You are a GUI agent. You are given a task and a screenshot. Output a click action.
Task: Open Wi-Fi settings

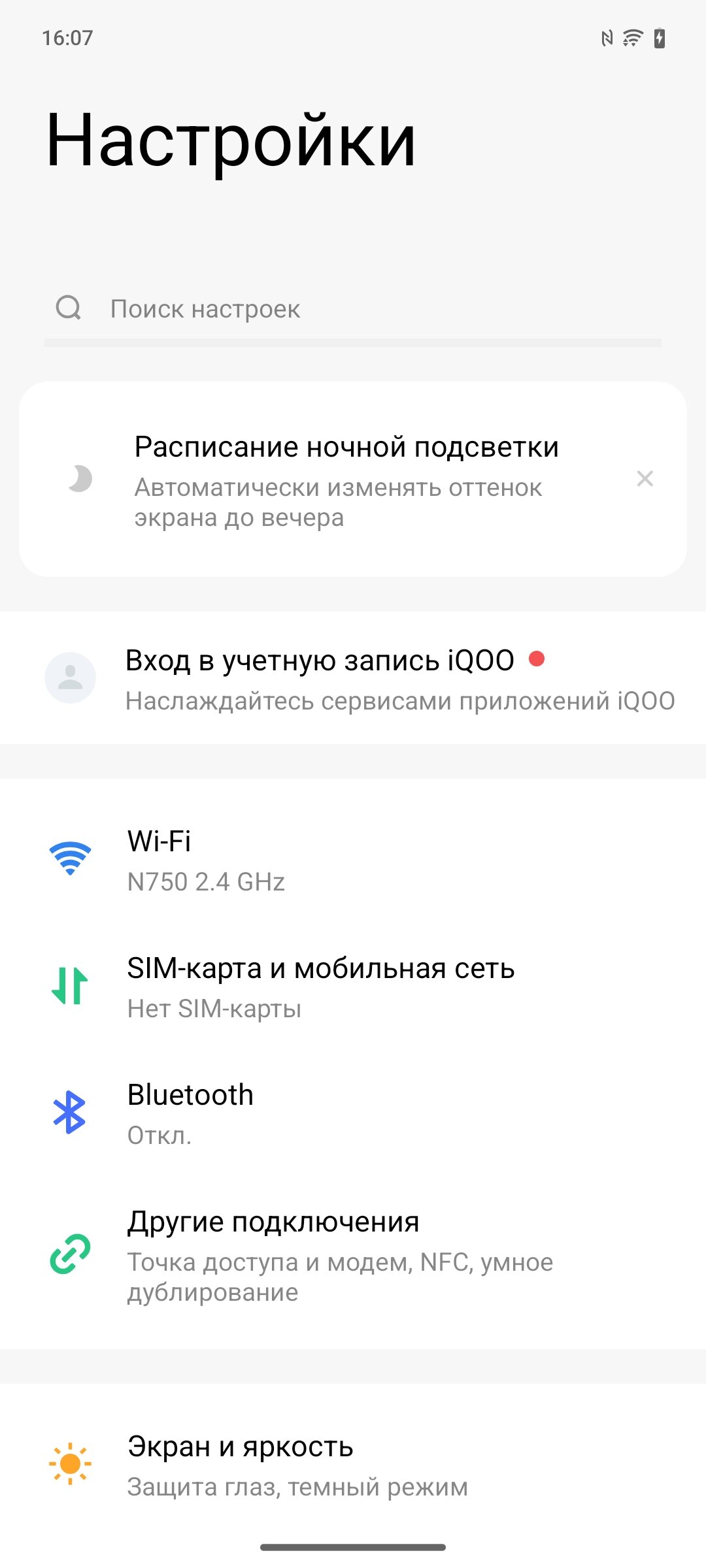click(353, 860)
